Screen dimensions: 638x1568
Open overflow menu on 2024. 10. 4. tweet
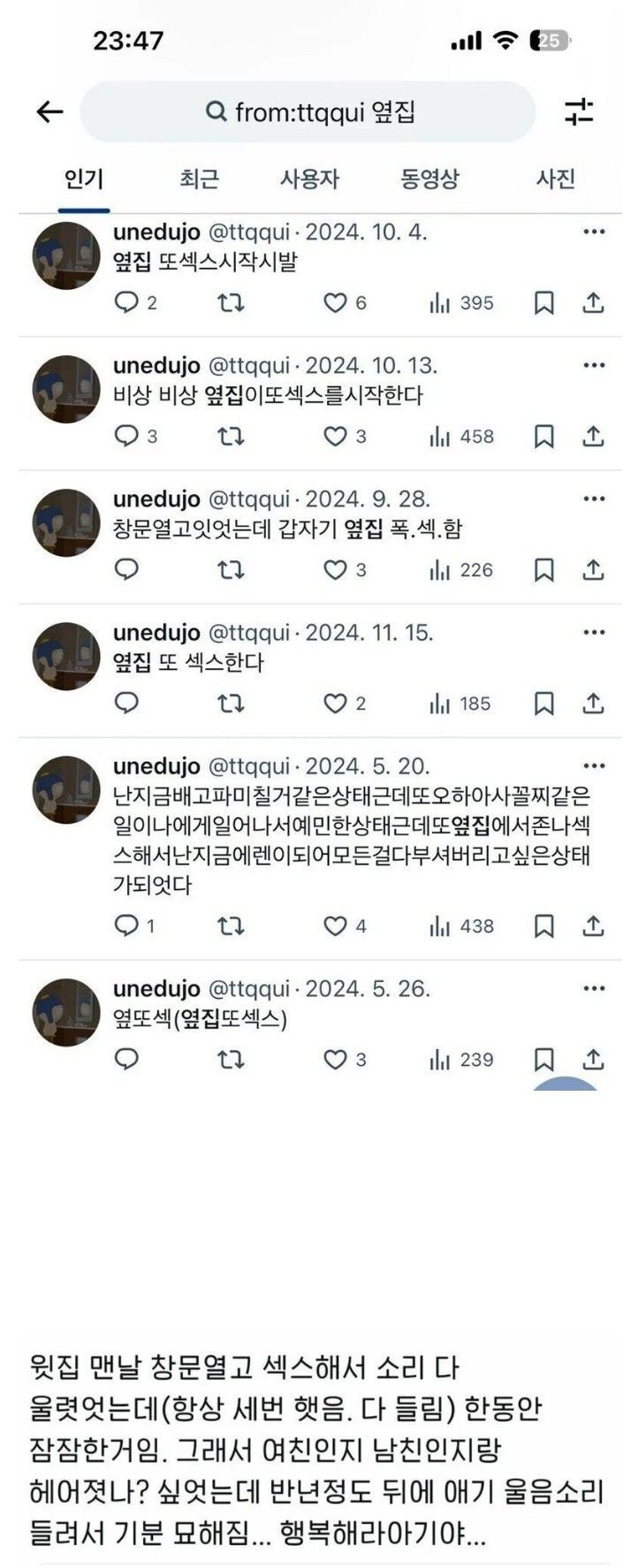(x=594, y=232)
